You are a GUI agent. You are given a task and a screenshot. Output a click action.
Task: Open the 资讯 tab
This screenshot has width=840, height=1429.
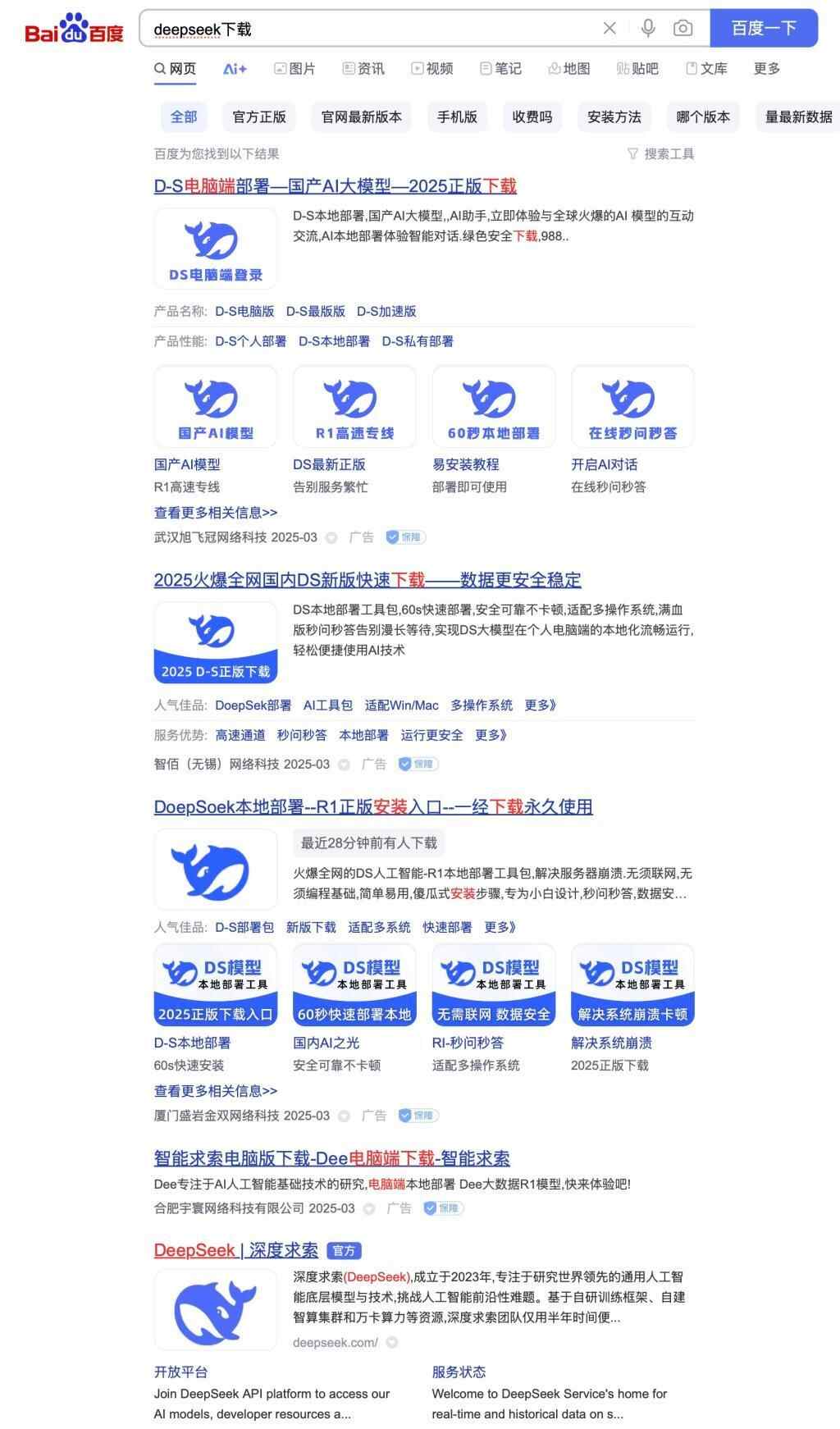point(363,69)
